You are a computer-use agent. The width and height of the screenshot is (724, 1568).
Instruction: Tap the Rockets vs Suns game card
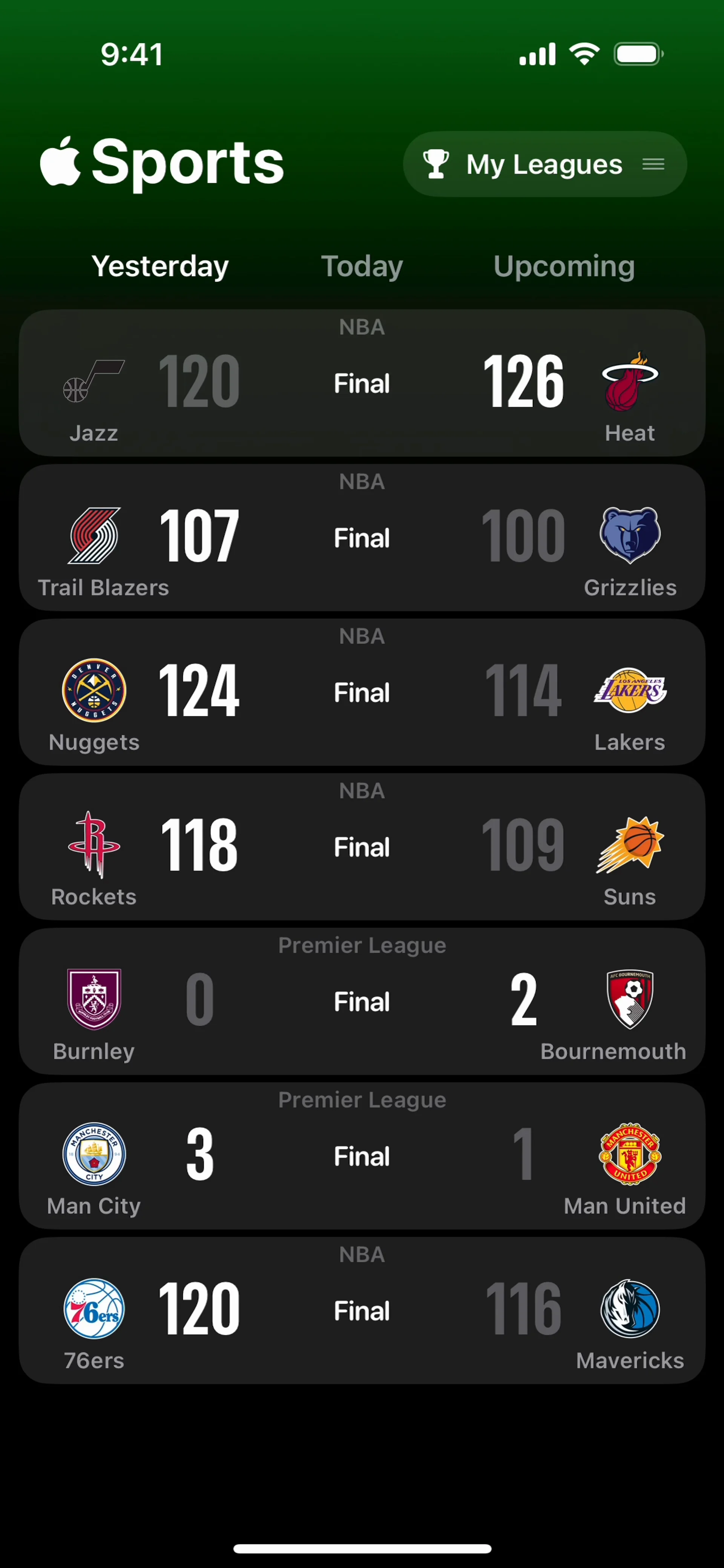(x=362, y=847)
